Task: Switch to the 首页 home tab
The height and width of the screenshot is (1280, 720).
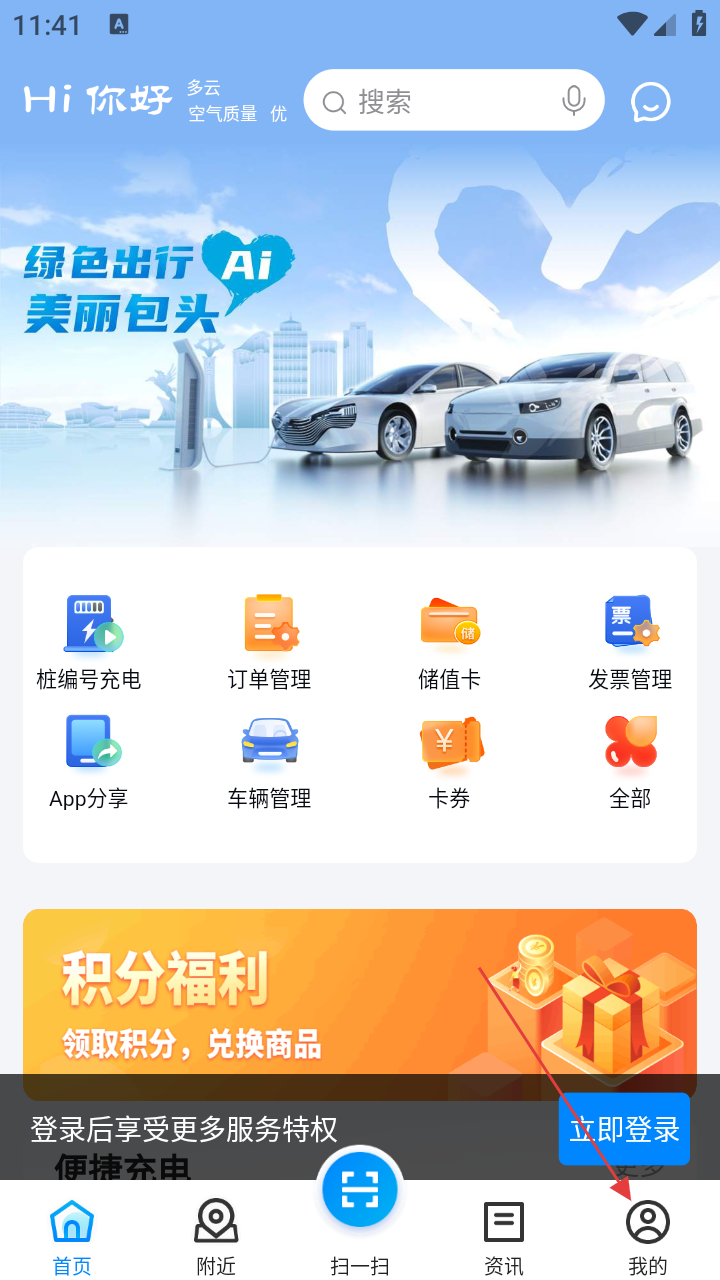Action: (x=72, y=1236)
